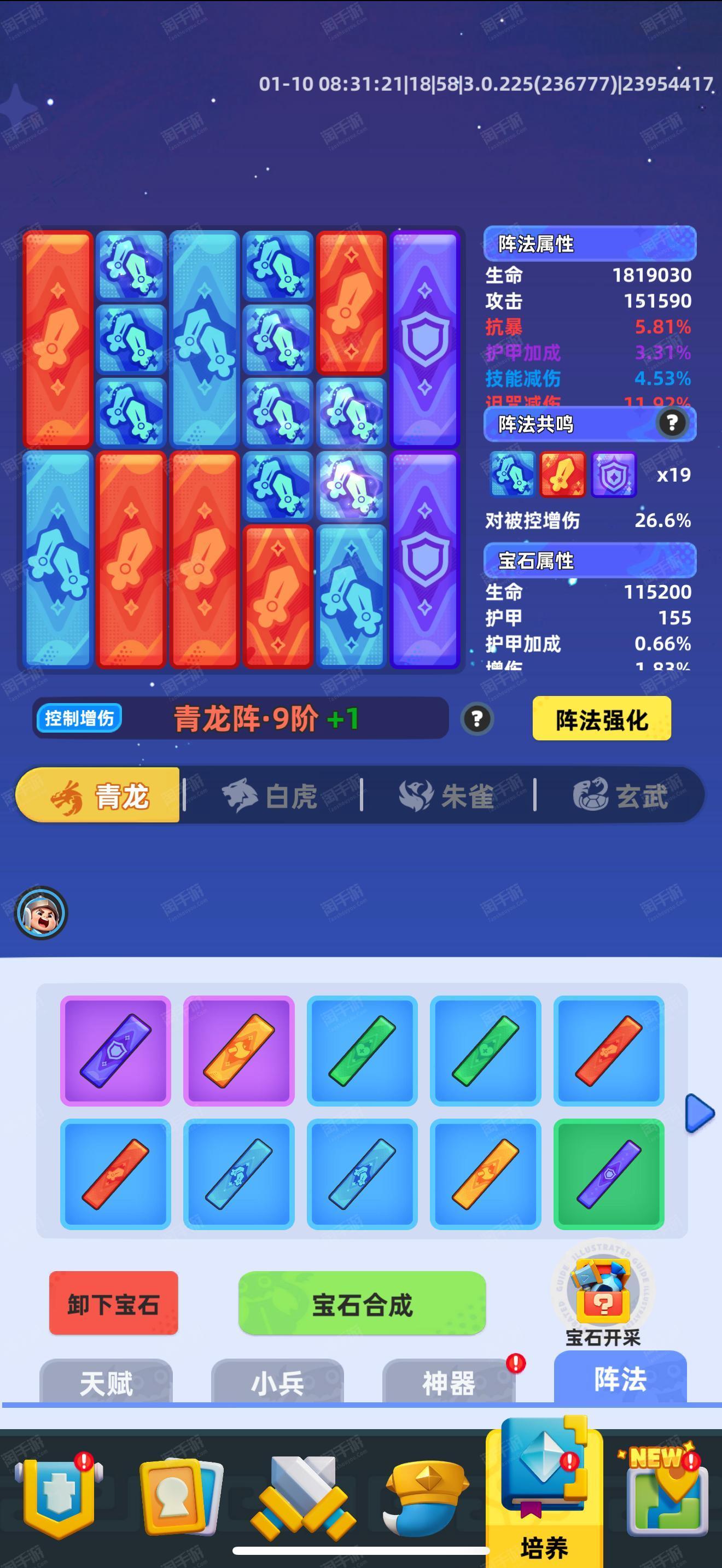722x1568 pixels.
Task: Switch to the 天赋 tab
Action: tap(106, 1381)
